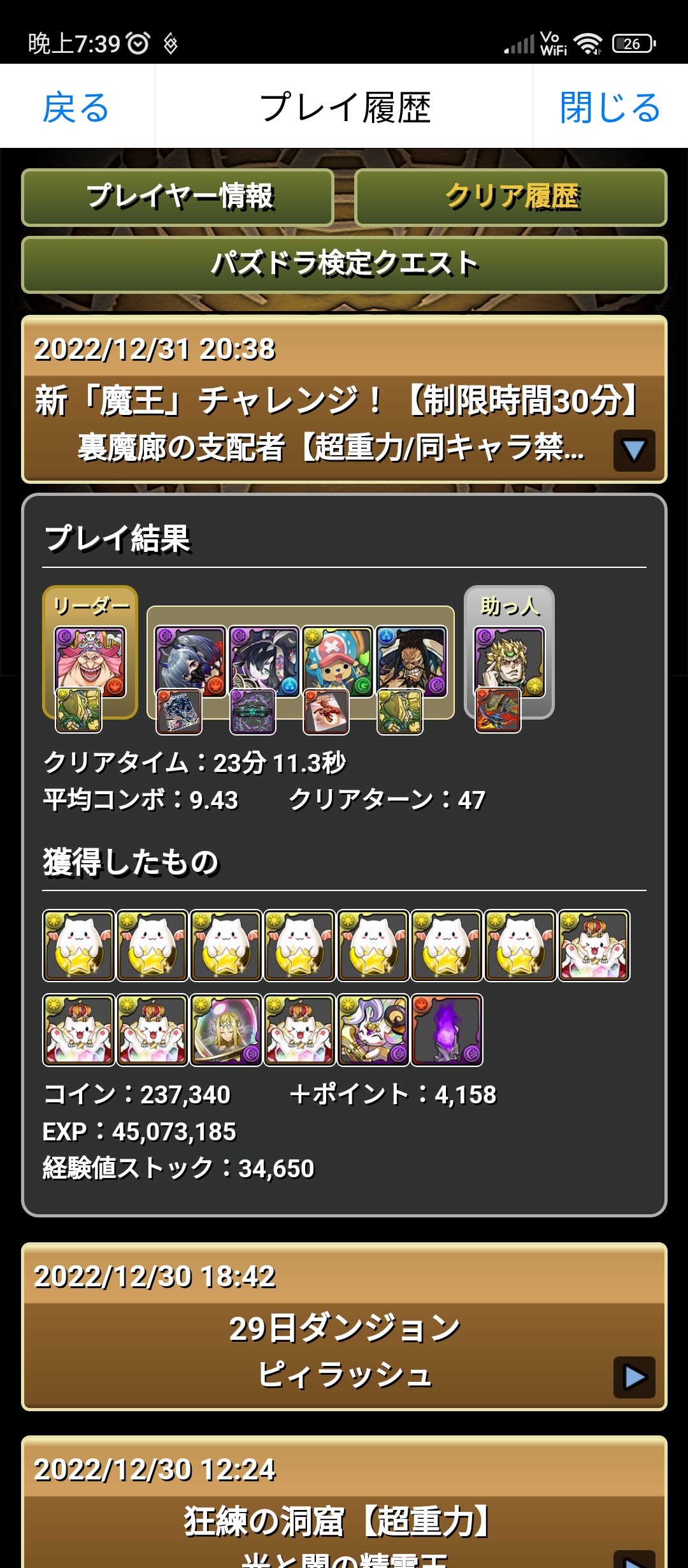Expand the 狂練の洞窟【超重力】 entry
688x1568 pixels.
[634, 1559]
